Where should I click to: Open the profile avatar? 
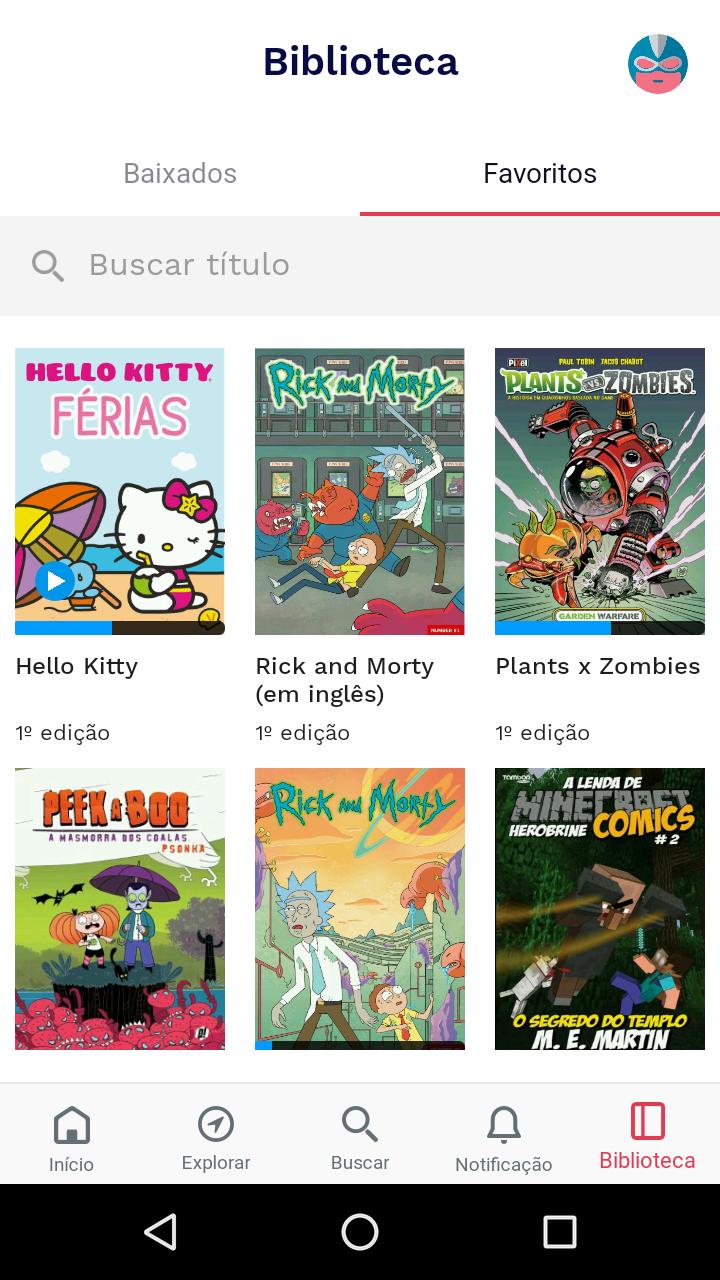pyautogui.click(x=657, y=63)
